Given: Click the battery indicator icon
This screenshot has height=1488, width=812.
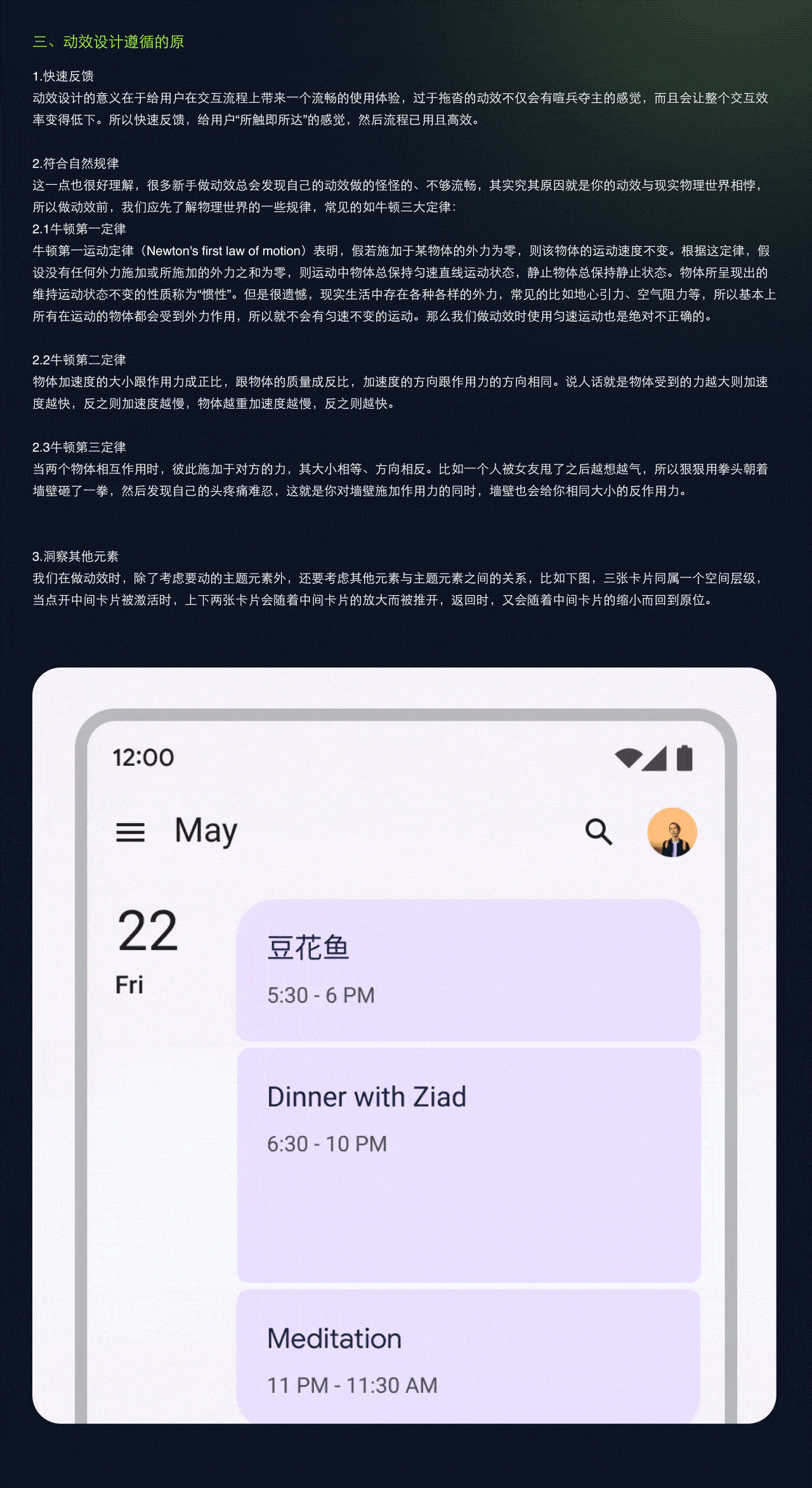Looking at the screenshot, I should pos(684,757).
